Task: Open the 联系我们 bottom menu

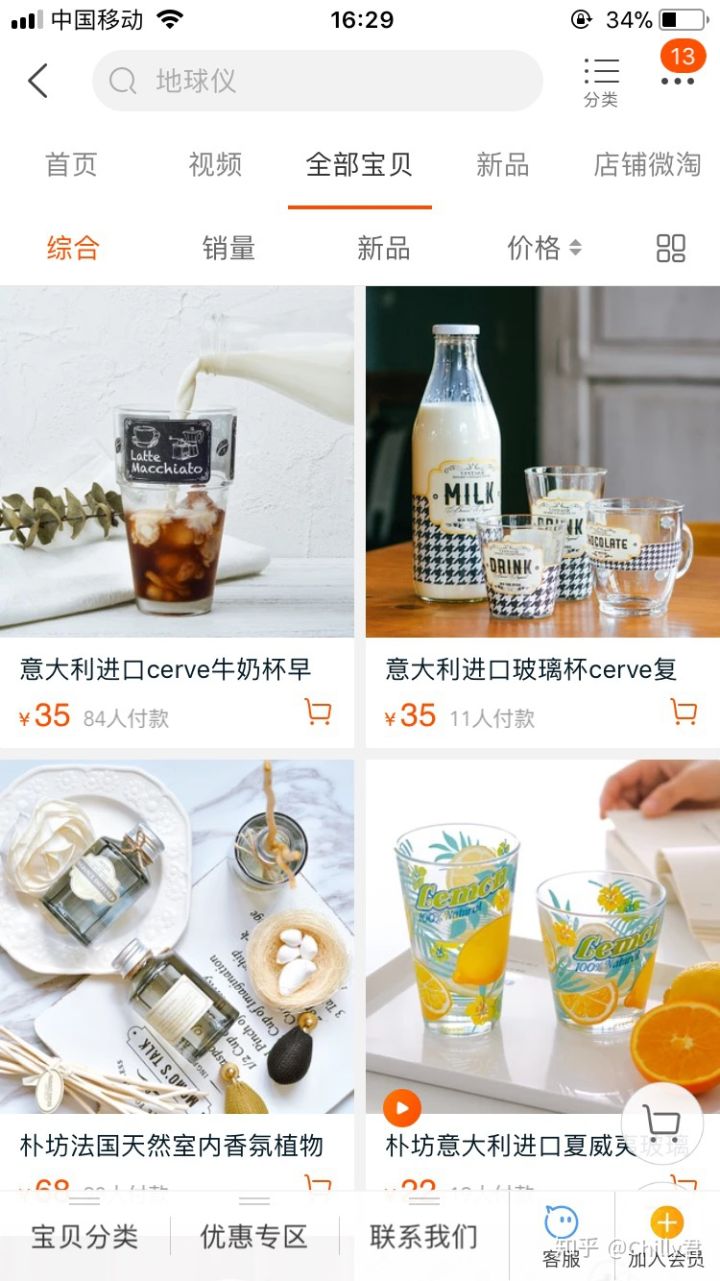Action: pos(424,1237)
